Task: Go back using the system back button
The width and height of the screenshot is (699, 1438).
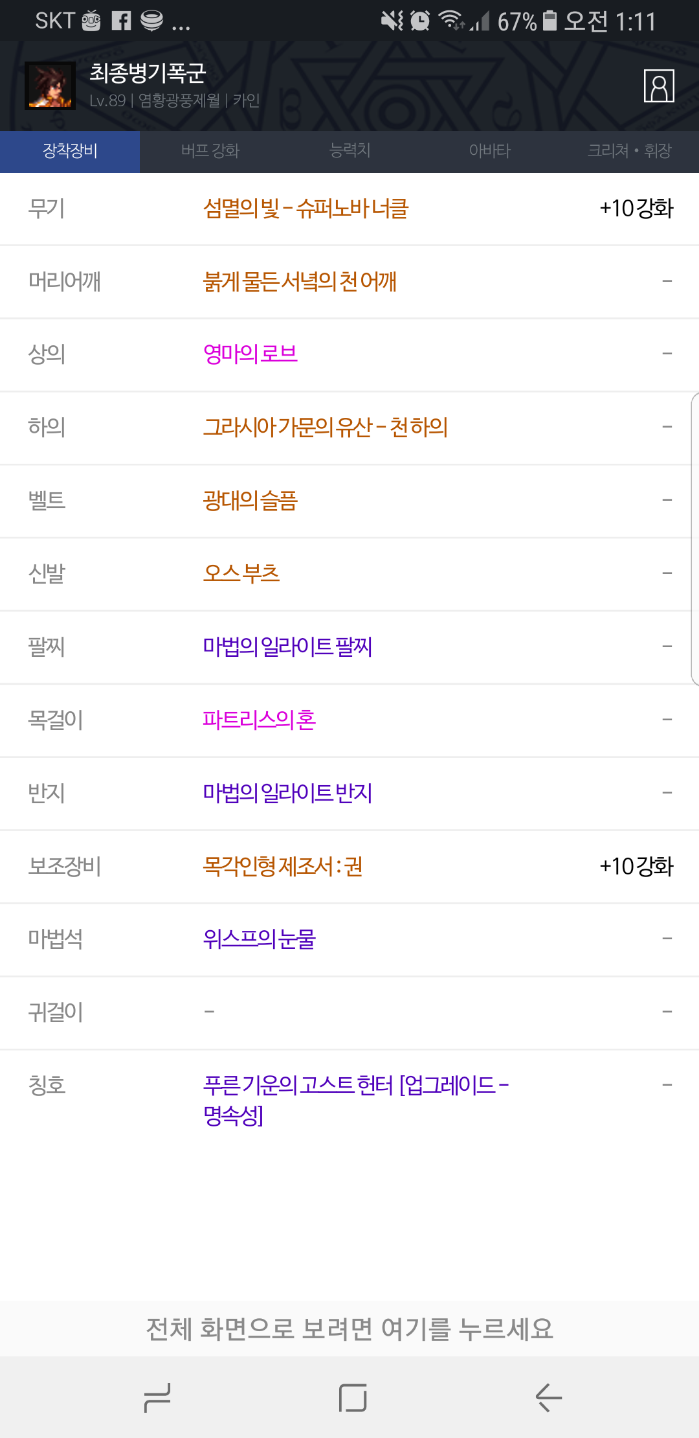Action: coord(547,1396)
